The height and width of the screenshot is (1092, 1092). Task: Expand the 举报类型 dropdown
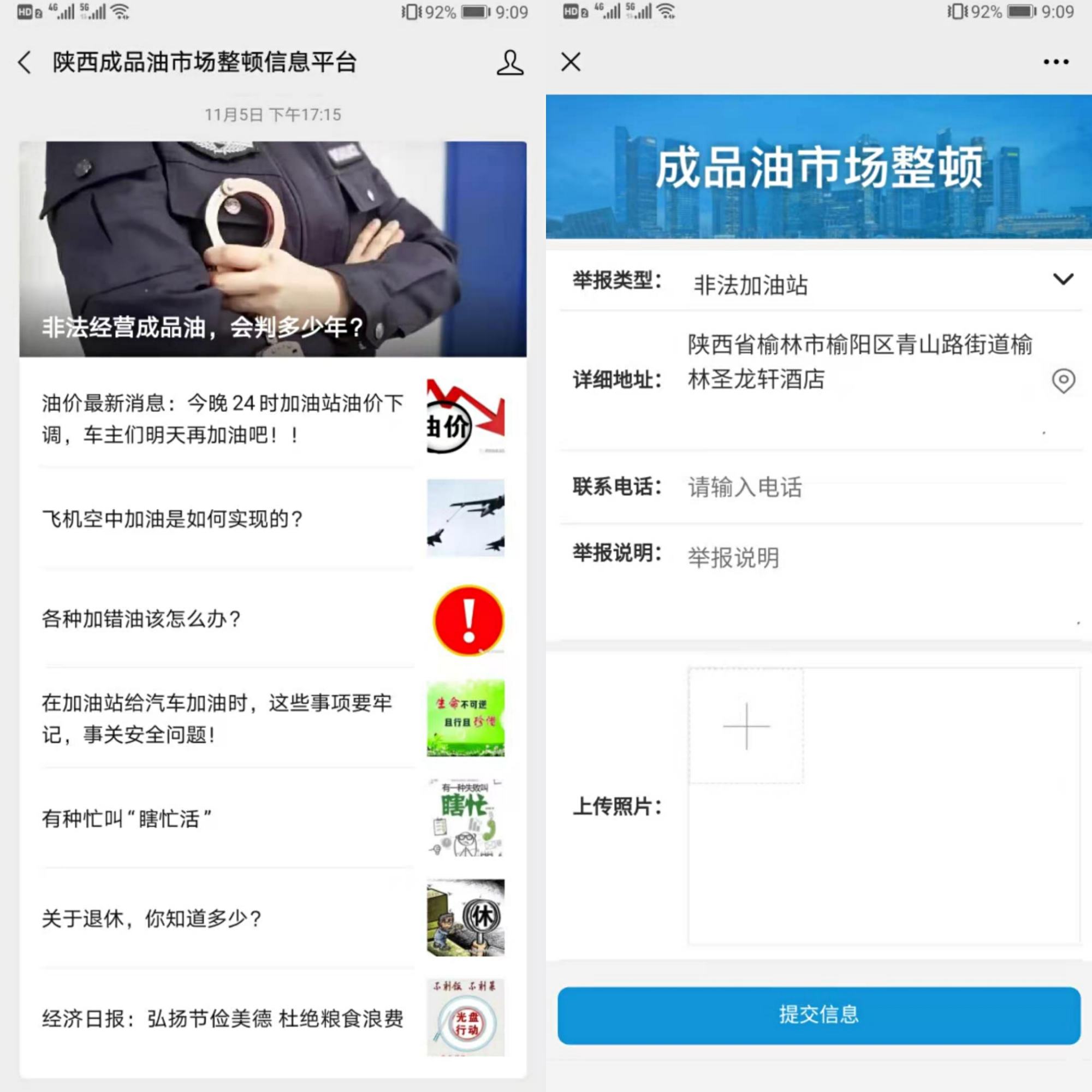1063,280
